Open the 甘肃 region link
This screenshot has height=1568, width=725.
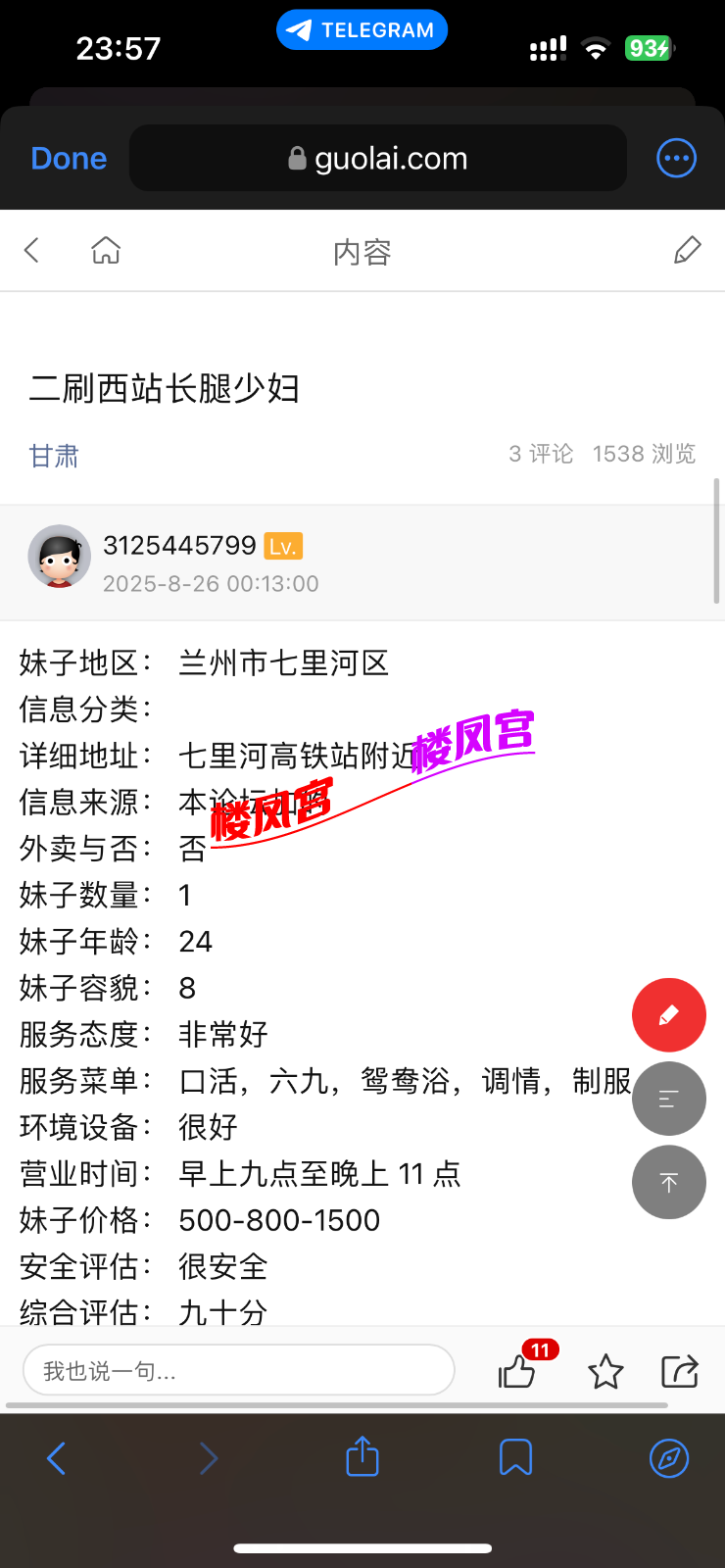point(53,456)
